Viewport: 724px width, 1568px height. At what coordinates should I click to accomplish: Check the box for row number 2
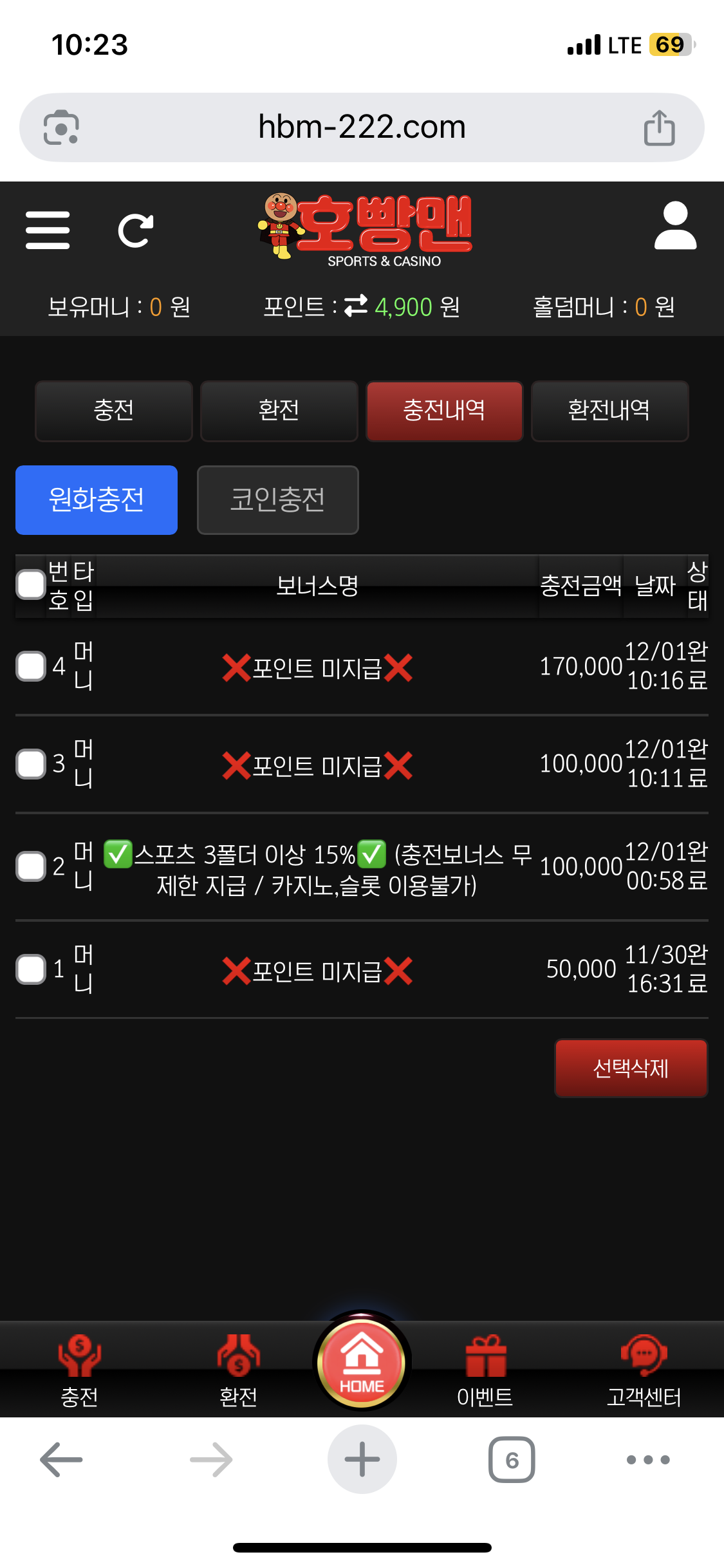pos(30,866)
